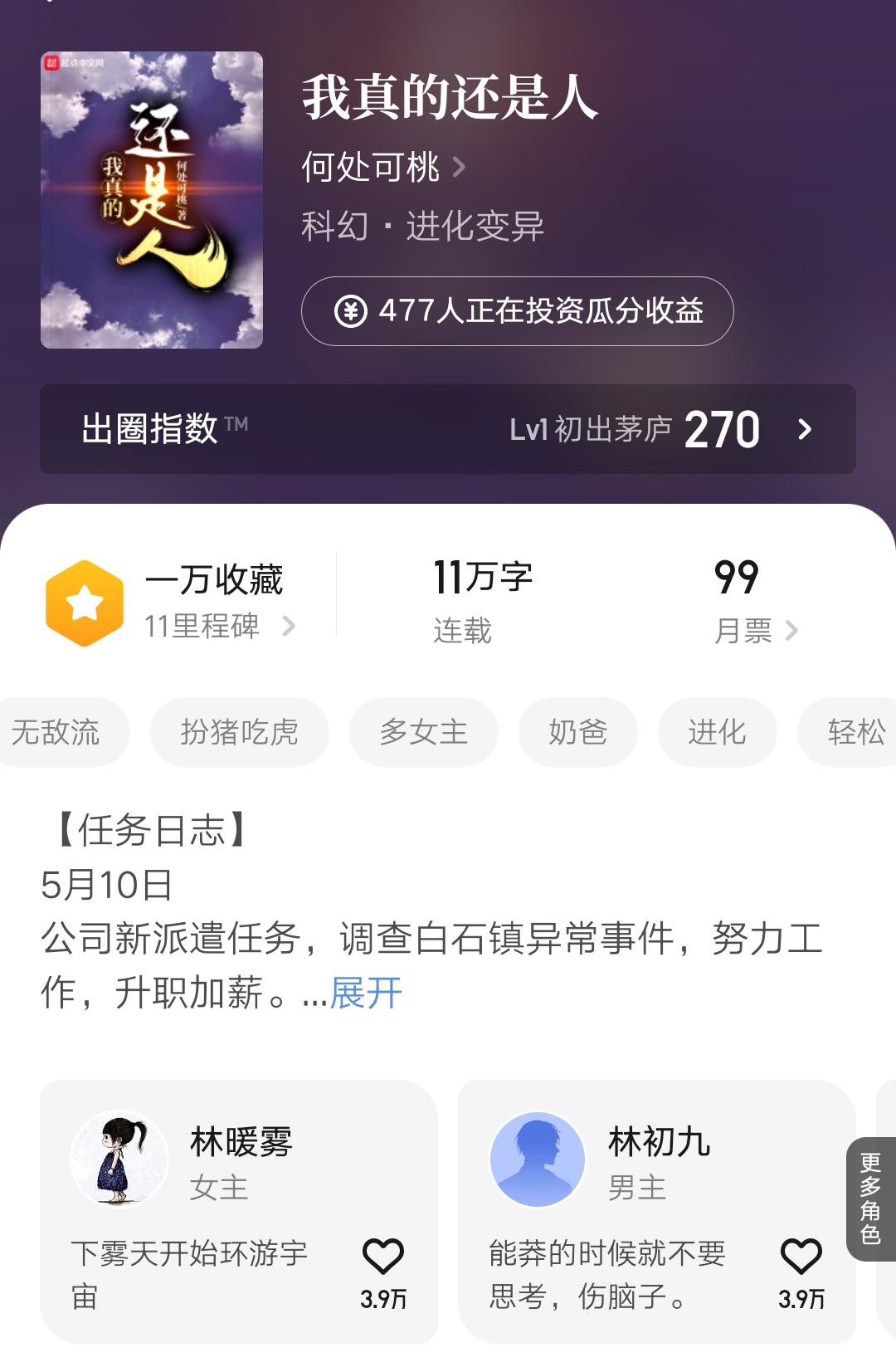
Task: Select the 无敌流 tag
Action: point(56,732)
